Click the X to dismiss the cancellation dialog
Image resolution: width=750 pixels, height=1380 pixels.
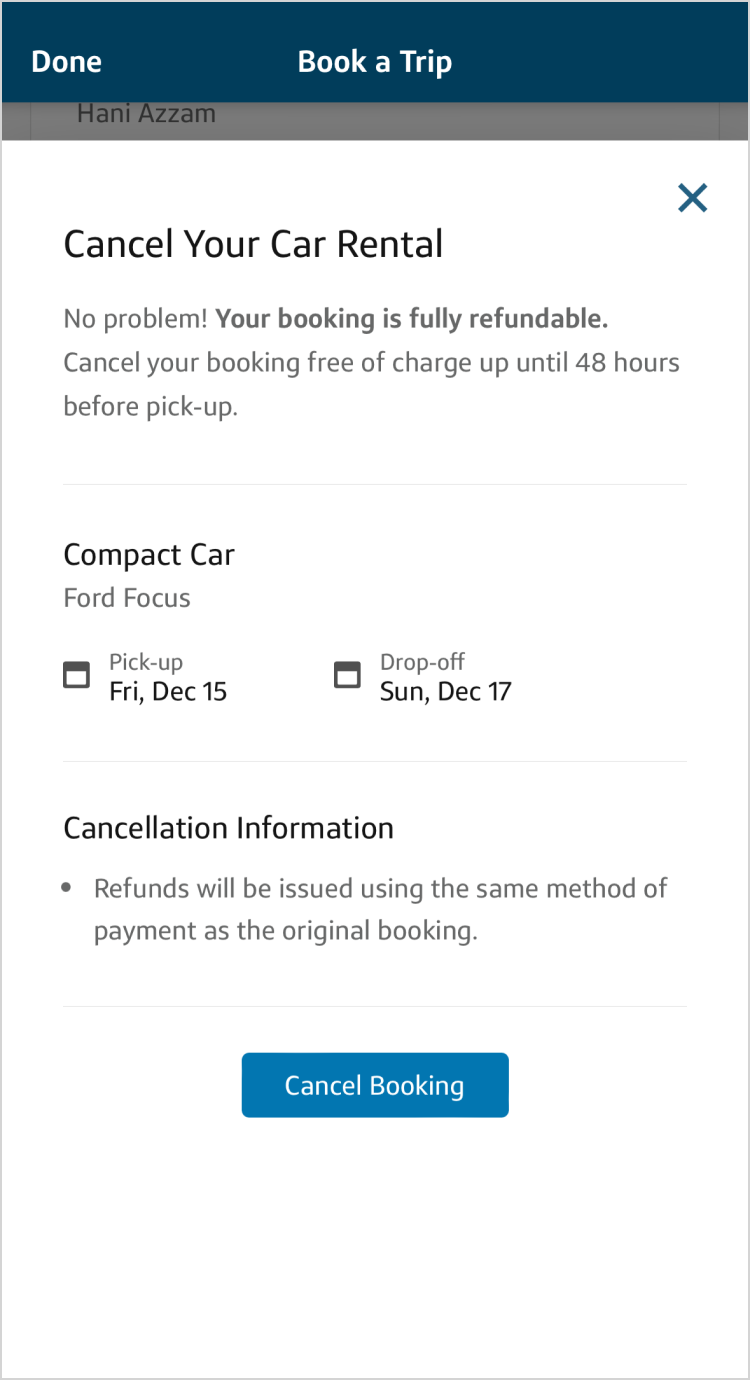692,197
